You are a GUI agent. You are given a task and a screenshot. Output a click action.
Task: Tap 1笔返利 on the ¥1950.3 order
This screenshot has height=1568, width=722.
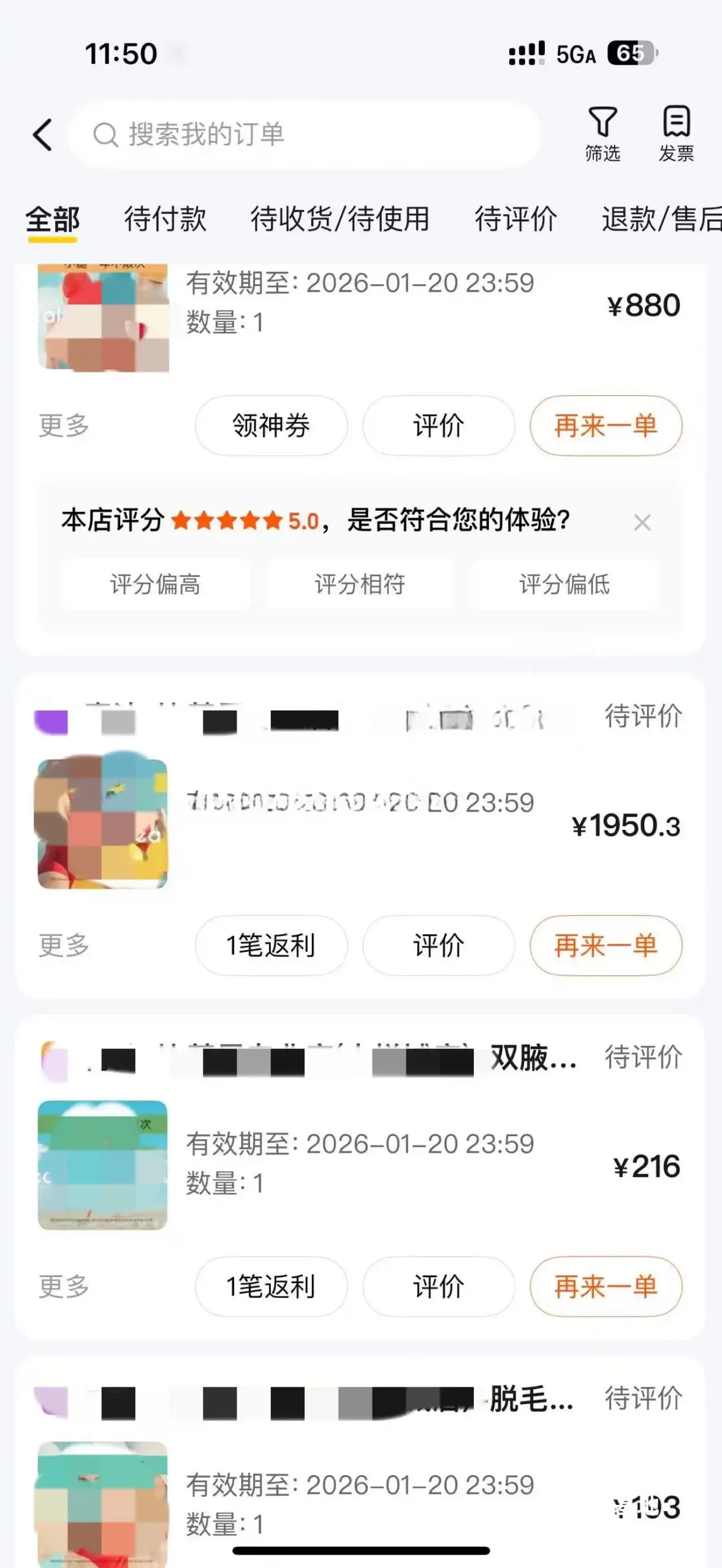click(x=271, y=945)
